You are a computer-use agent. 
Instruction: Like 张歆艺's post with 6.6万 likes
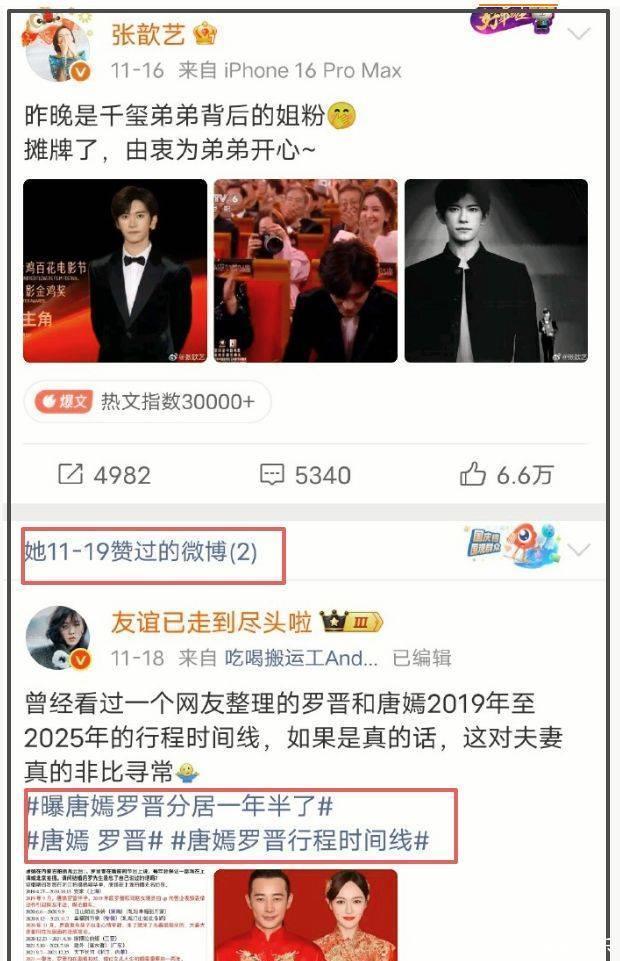pyautogui.click(x=506, y=475)
